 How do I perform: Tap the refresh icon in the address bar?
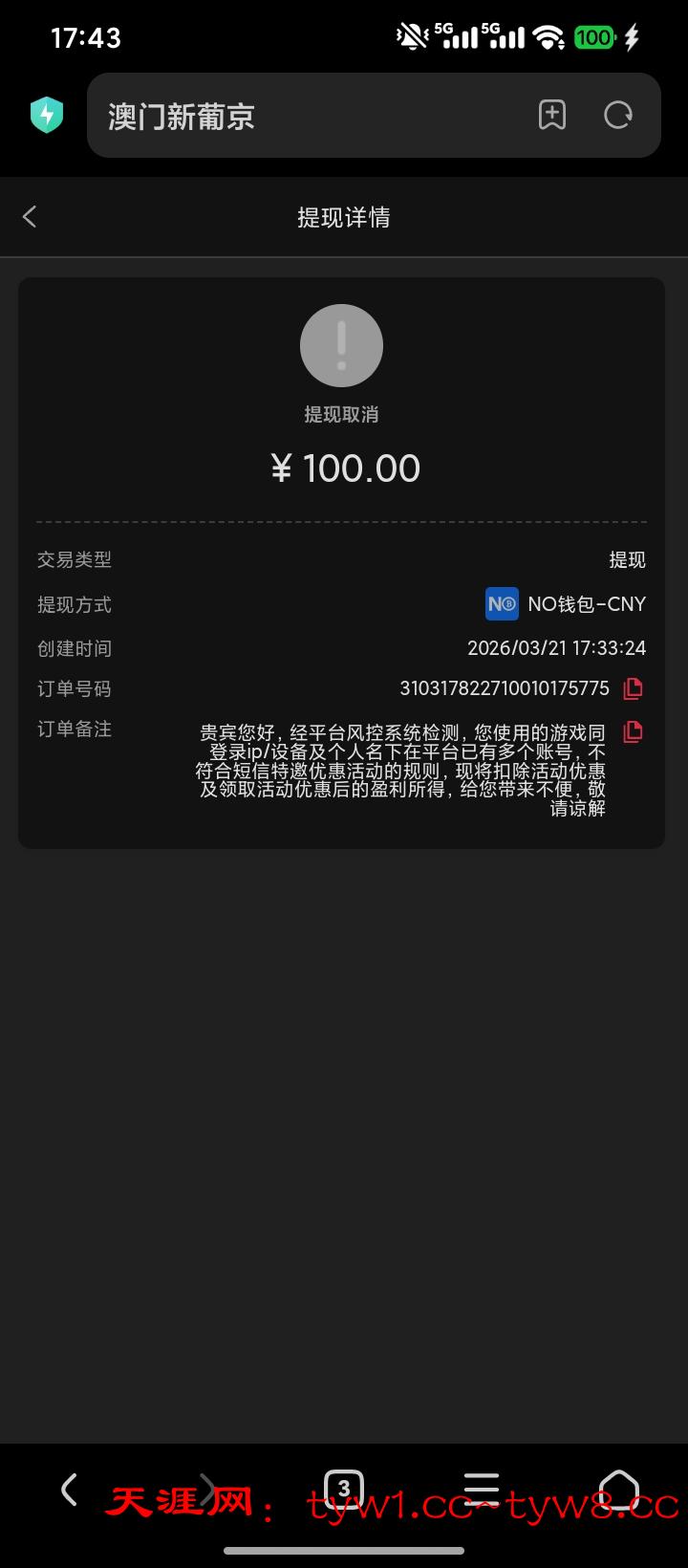[x=618, y=115]
